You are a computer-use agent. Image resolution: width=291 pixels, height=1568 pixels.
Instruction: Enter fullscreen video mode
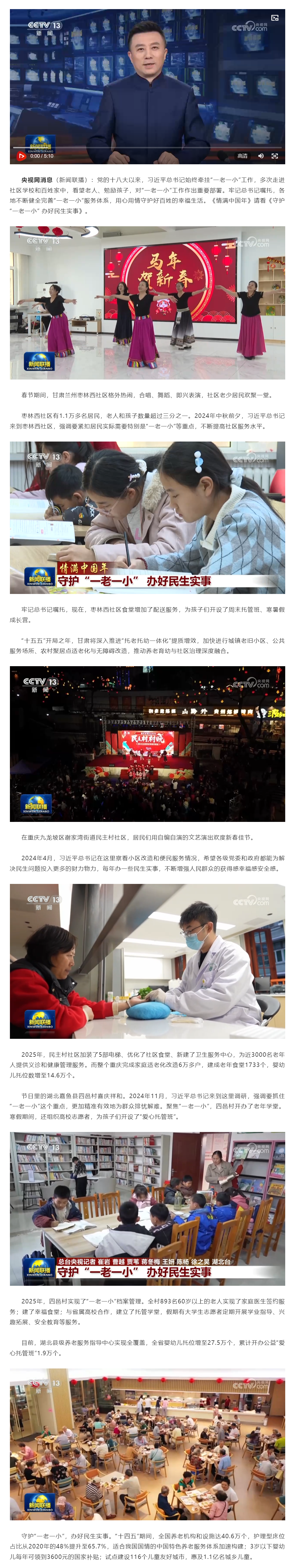[274, 156]
